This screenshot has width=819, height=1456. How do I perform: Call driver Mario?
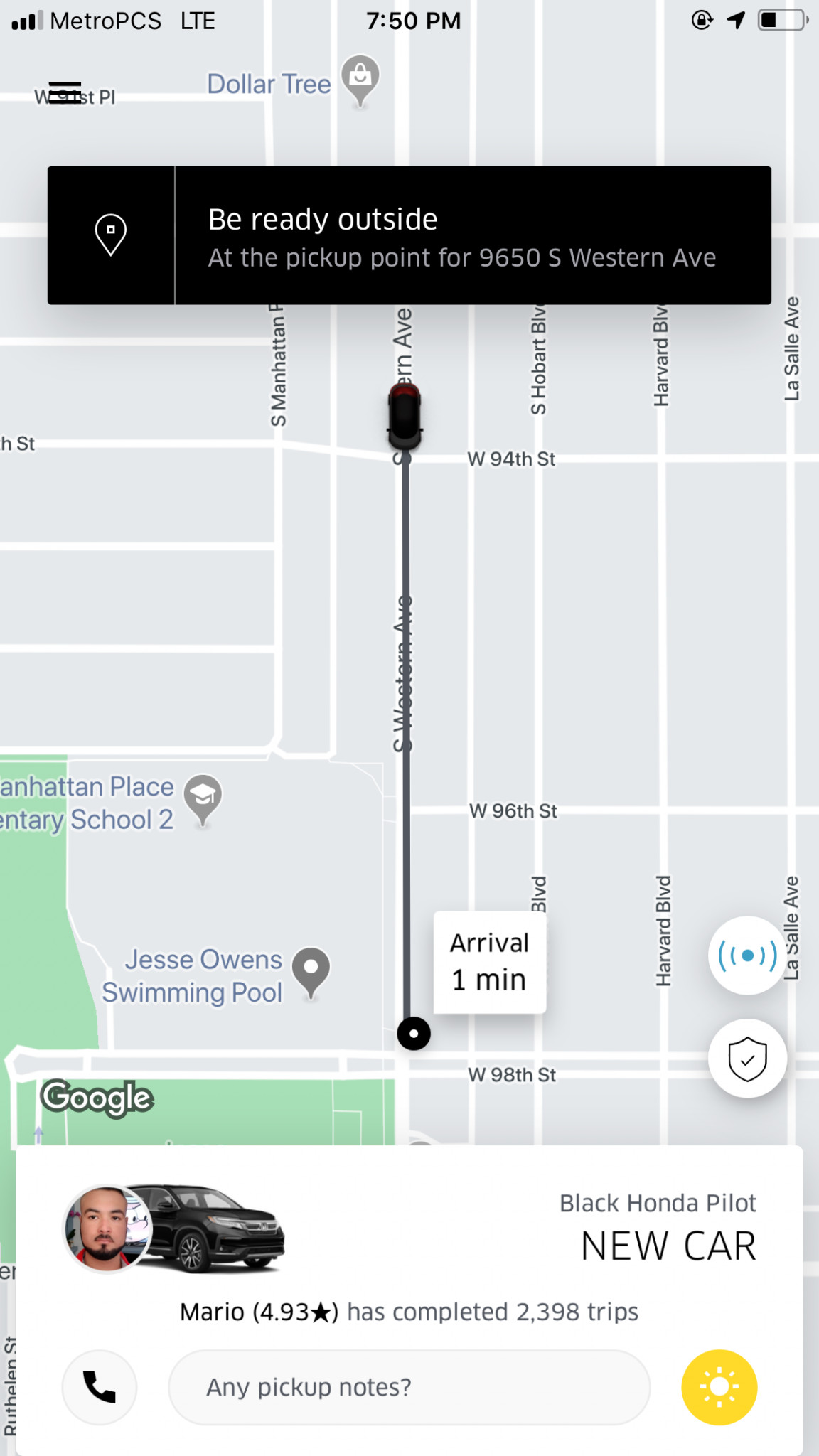tap(100, 1387)
